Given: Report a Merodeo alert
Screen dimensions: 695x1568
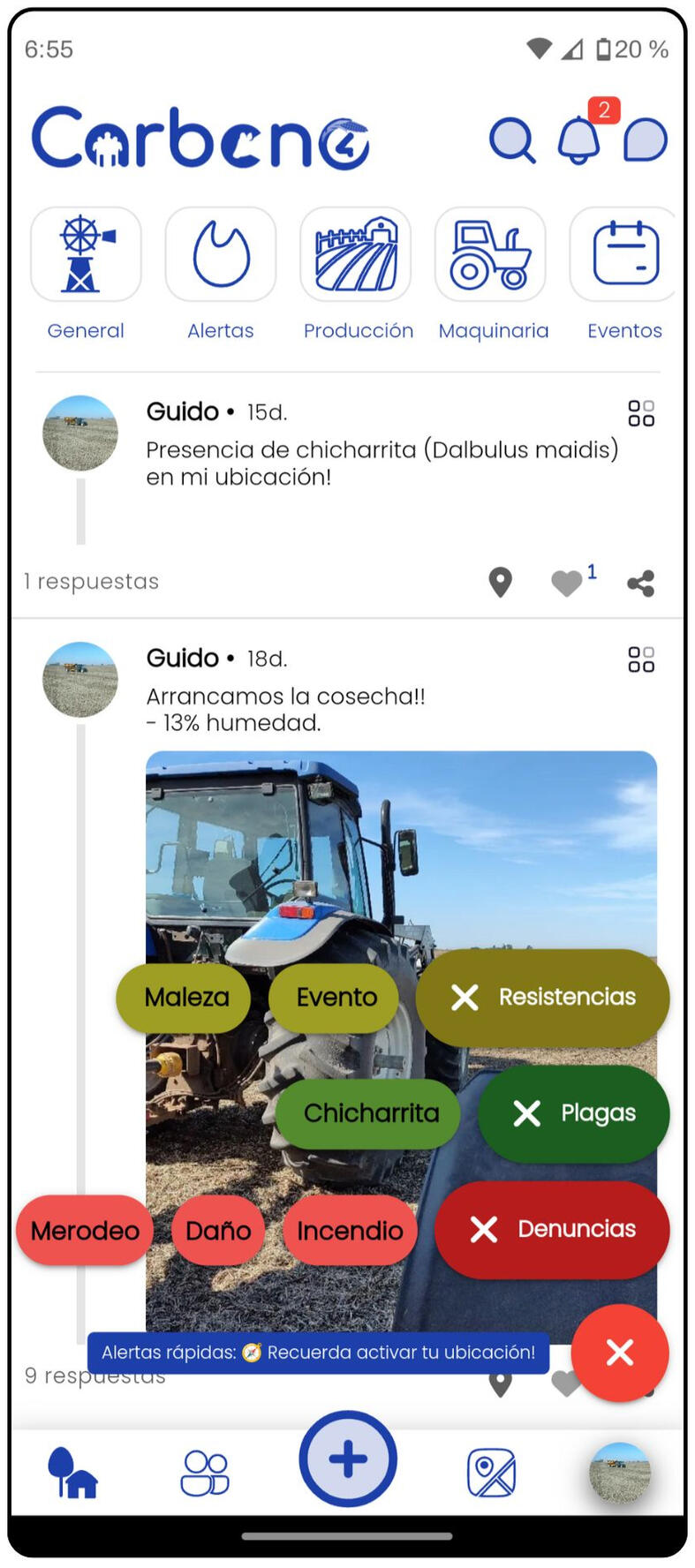Looking at the screenshot, I should [x=85, y=1230].
